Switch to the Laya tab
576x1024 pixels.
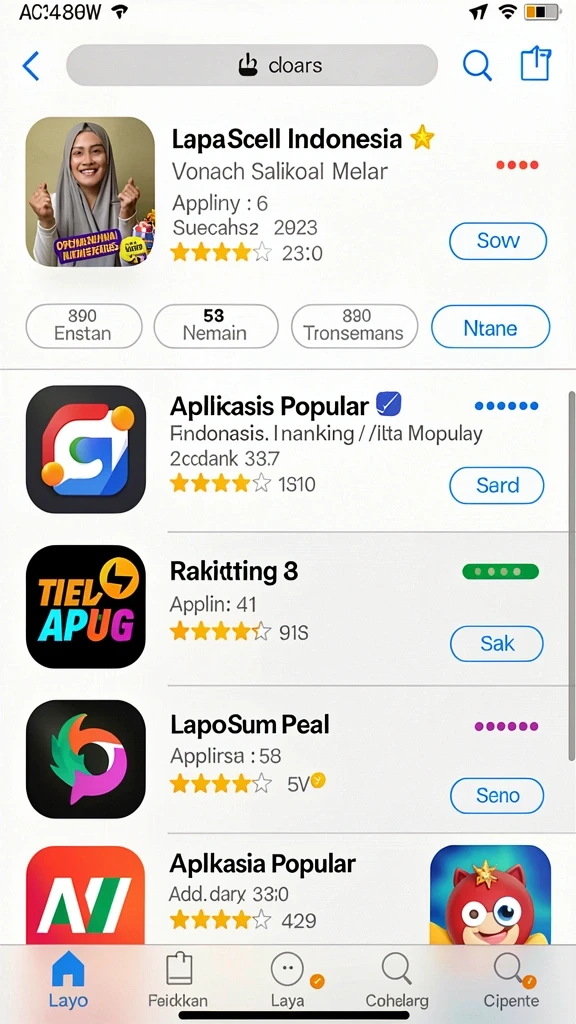pyautogui.click(x=287, y=981)
